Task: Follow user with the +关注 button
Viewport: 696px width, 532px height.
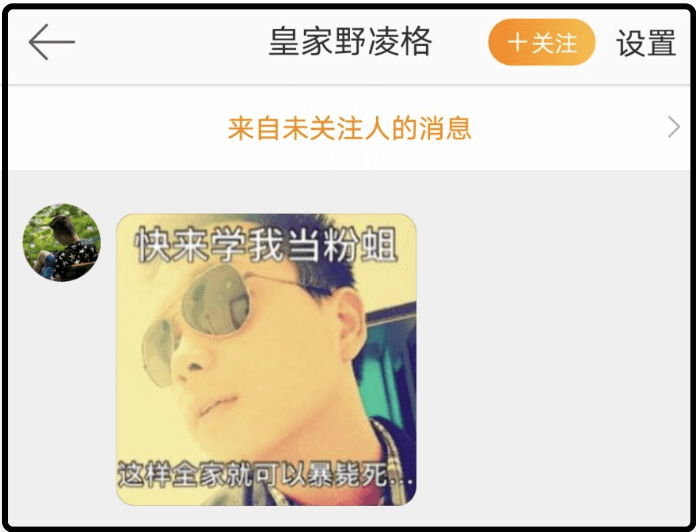Action: (x=541, y=43)
